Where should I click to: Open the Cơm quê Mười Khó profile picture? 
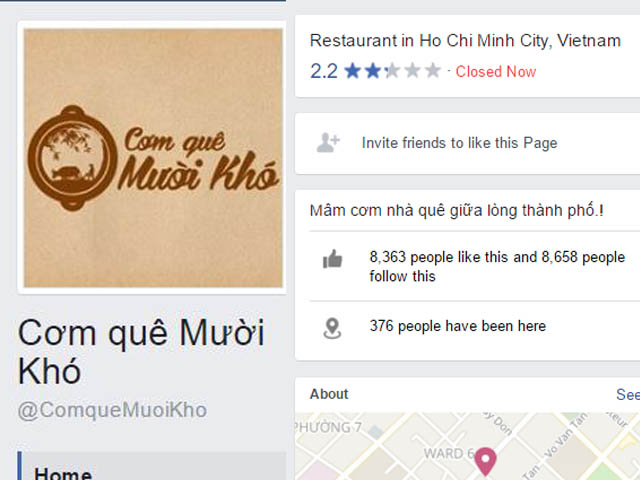coord(152,158)
